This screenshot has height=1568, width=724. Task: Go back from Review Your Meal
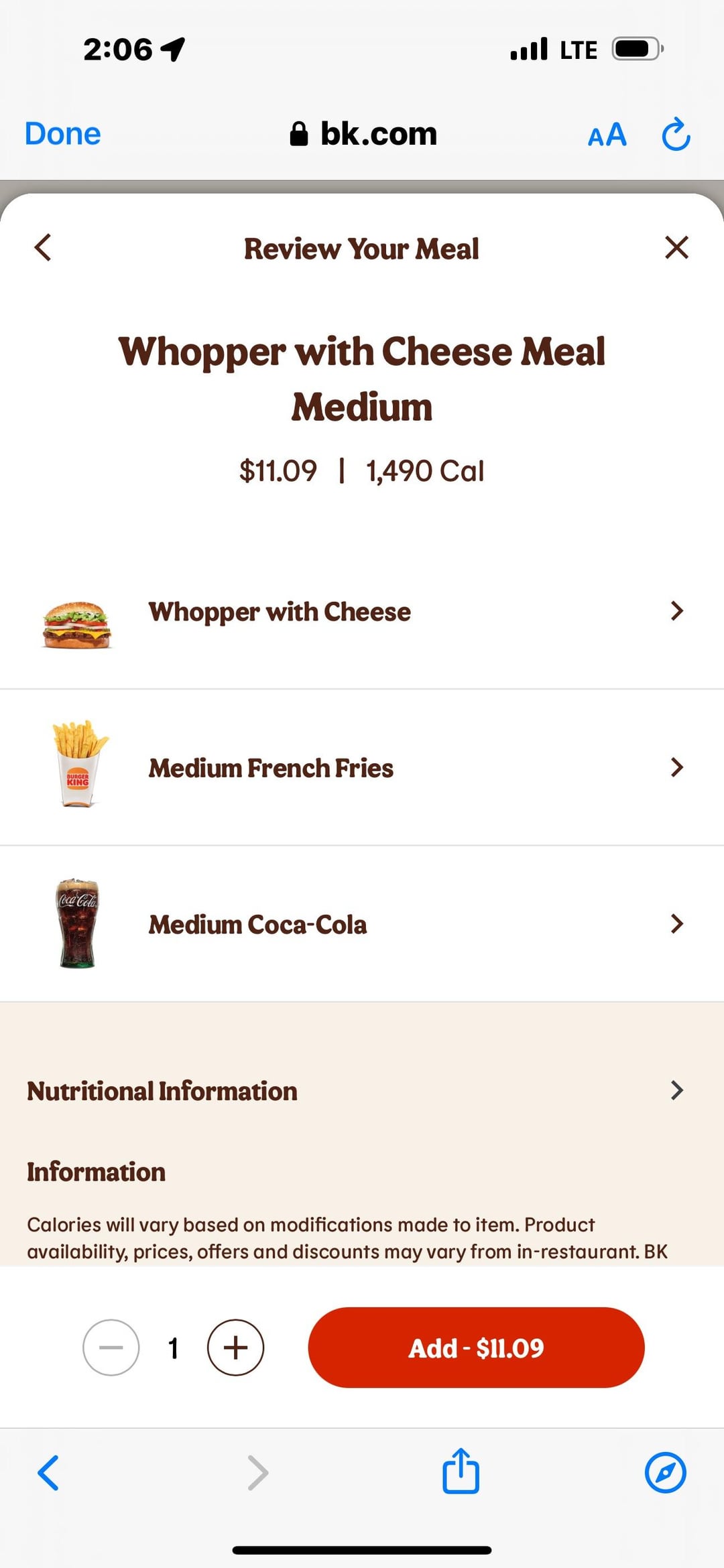click(x=43, y=247)
